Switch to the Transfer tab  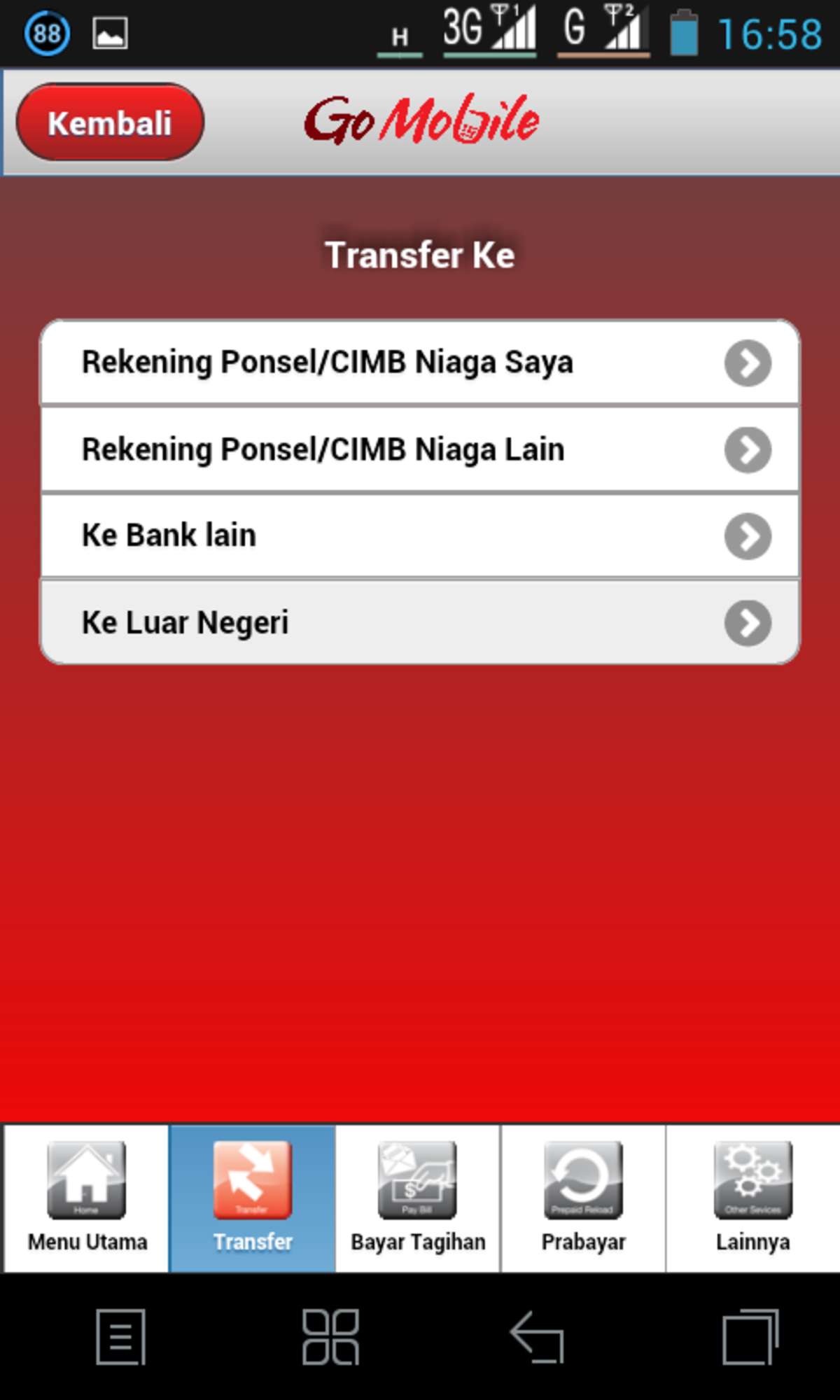(253, 1198)
